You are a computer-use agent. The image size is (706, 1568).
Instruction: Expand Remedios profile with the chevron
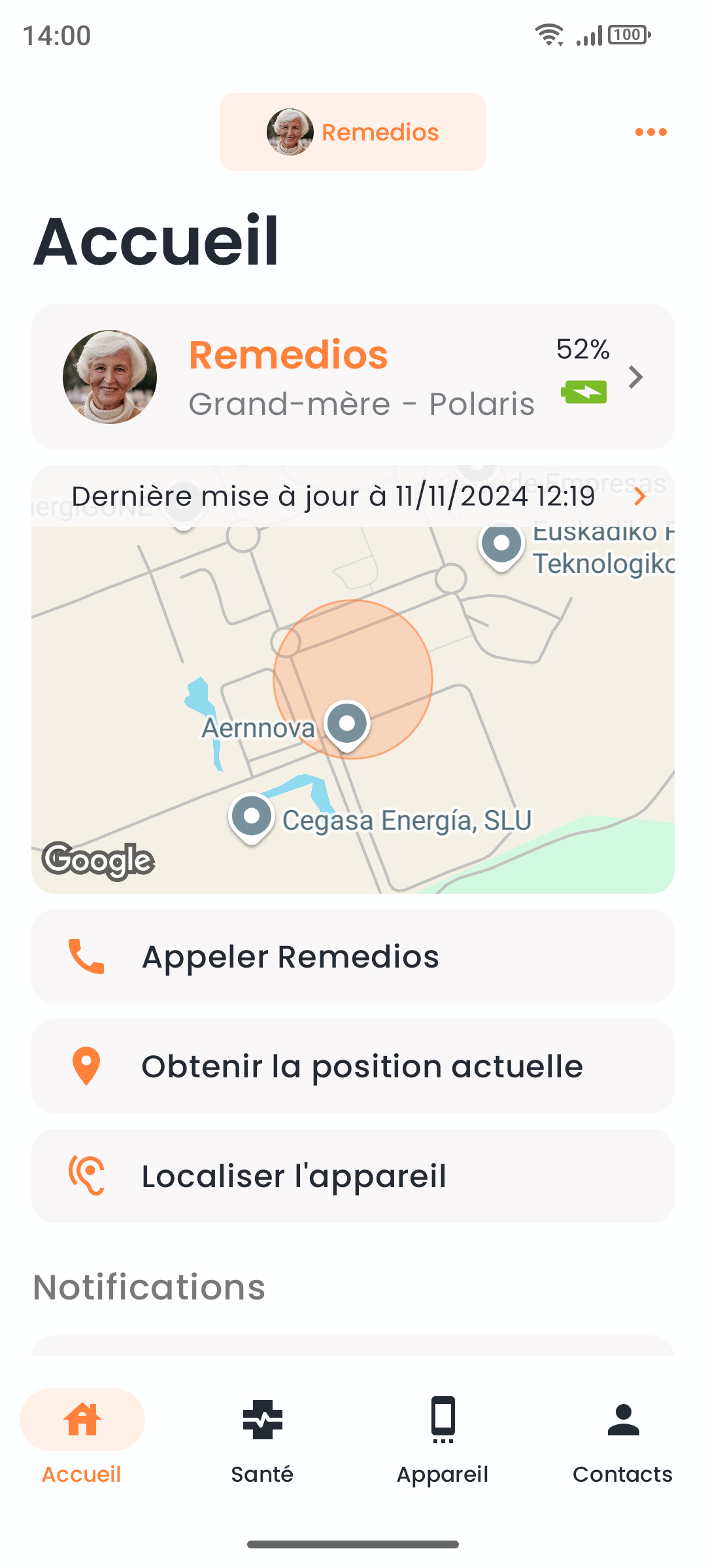636,377
